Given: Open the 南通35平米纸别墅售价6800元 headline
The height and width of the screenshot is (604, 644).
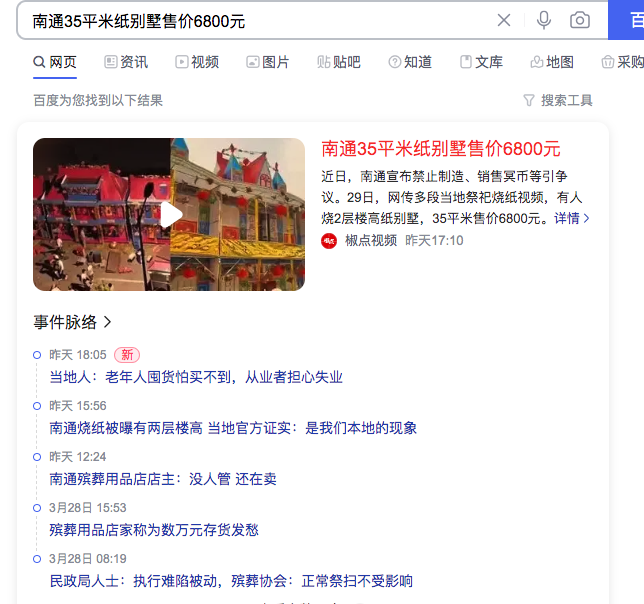Looking at the screenshot, I should point(441,149).
